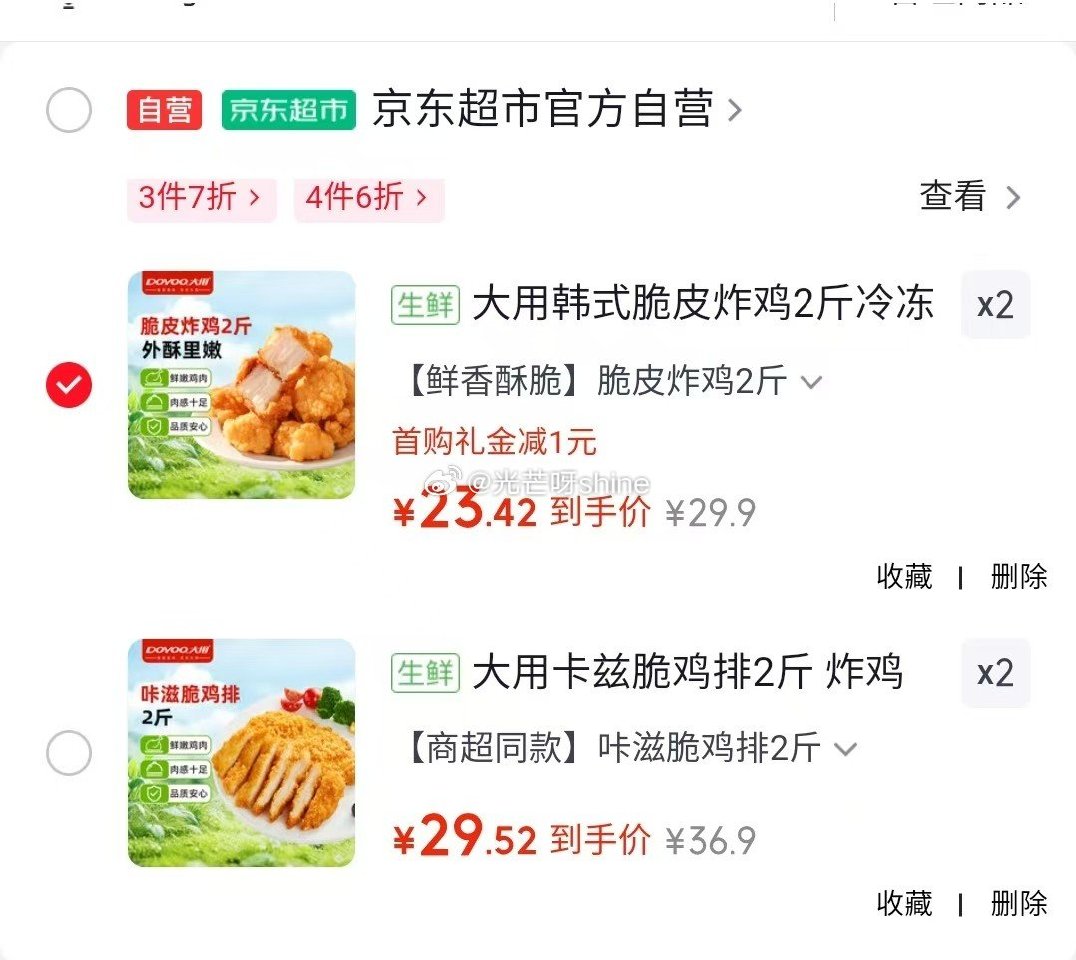Check the 大用卡兹脆鸡排 item
The image size is (1076, 960).
(69, 753)
